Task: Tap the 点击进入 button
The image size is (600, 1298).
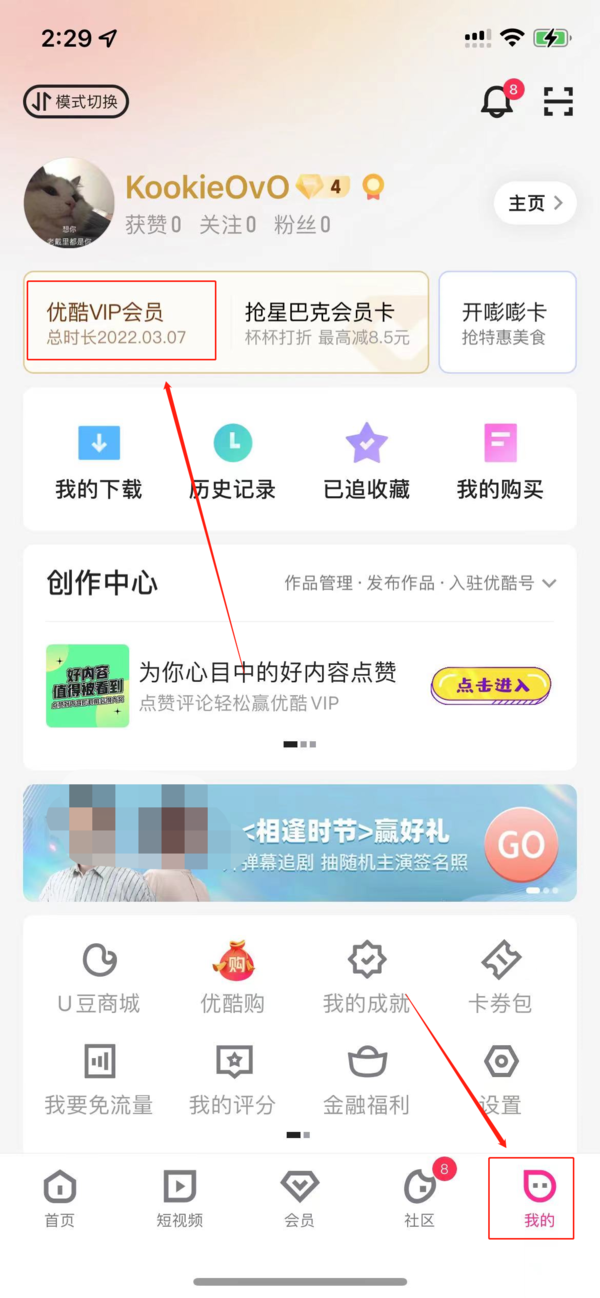Action: pyautogui.click(x=491, y=685)
